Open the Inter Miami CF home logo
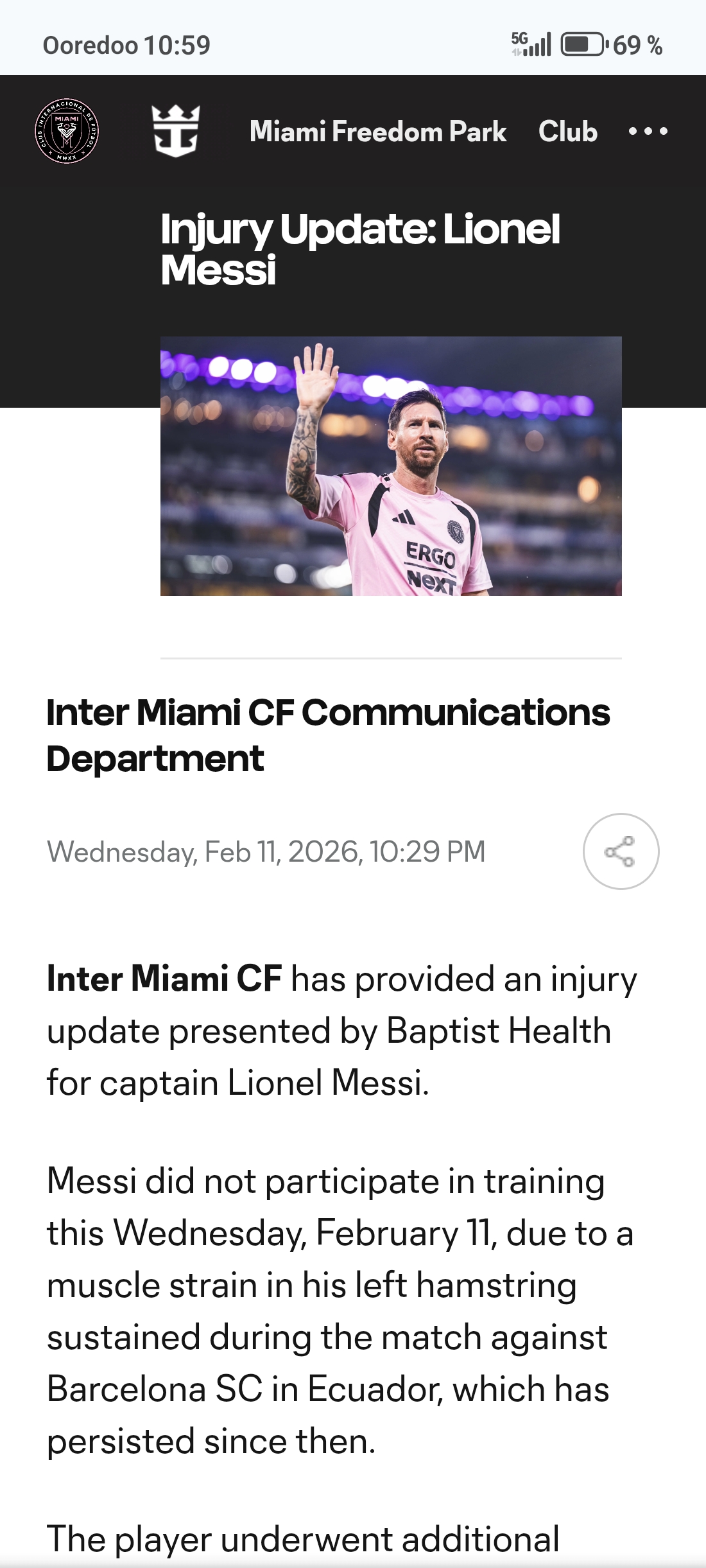The height and width of the screenshot is (1568, 706). point(67,131)
